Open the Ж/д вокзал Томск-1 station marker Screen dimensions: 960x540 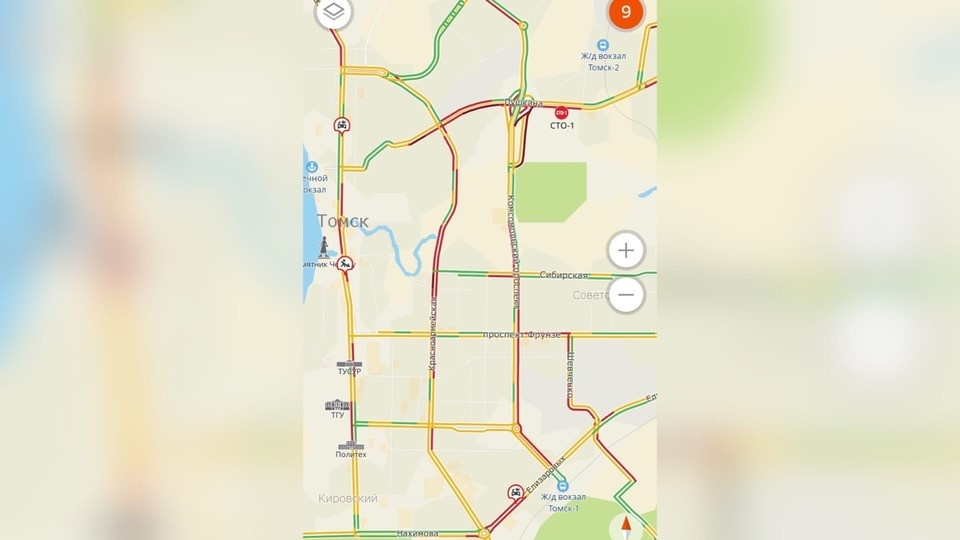(x=562, y=486)
